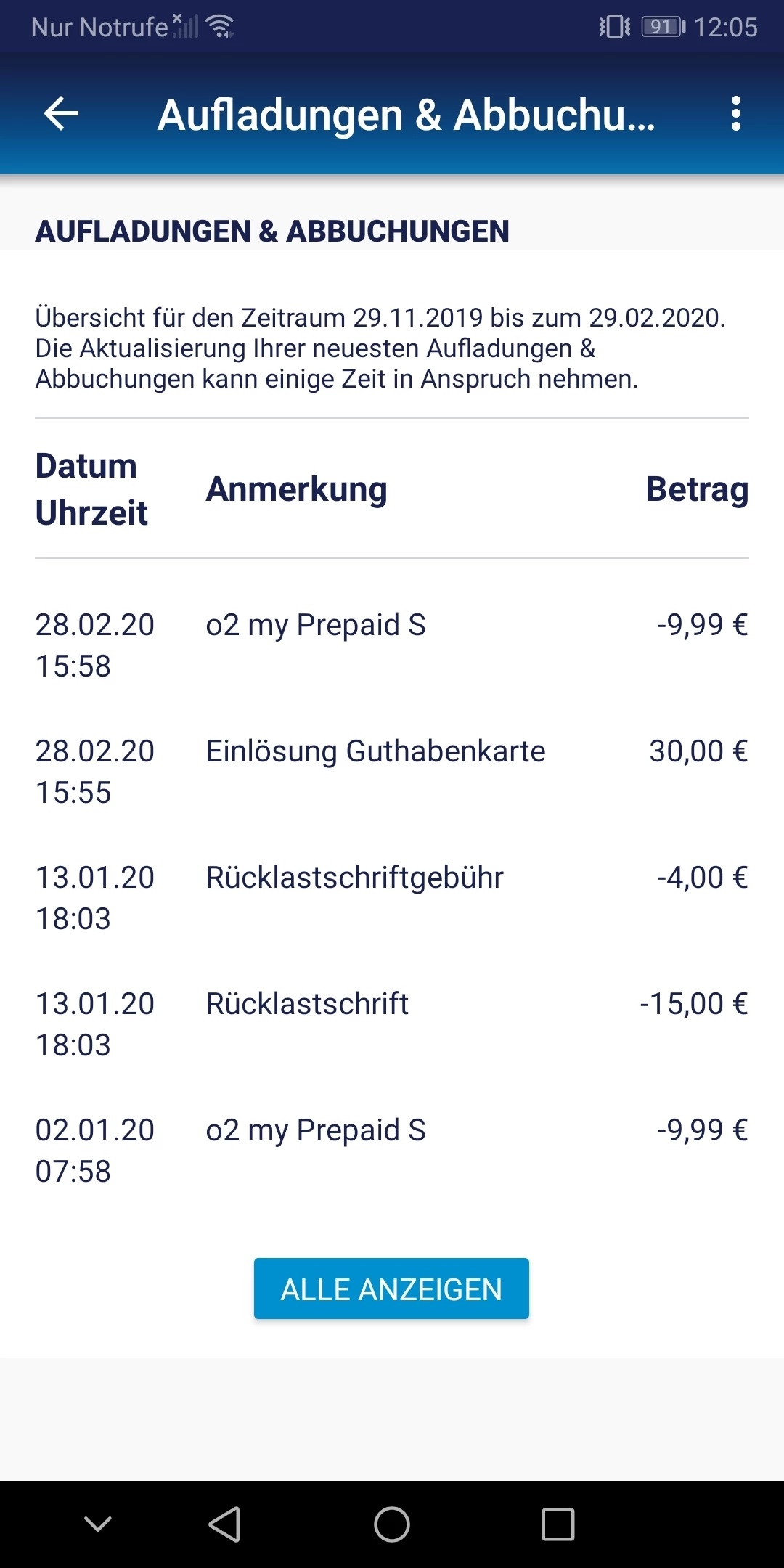Hide the navigation bar with the down chevron
The image size is (784, 1568).
98,1524
